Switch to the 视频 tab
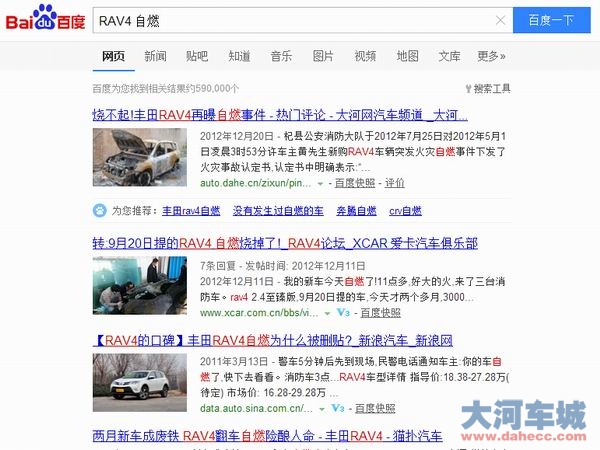Image resolution: width=600 pixels, height=450 pixels. (365, 56)
